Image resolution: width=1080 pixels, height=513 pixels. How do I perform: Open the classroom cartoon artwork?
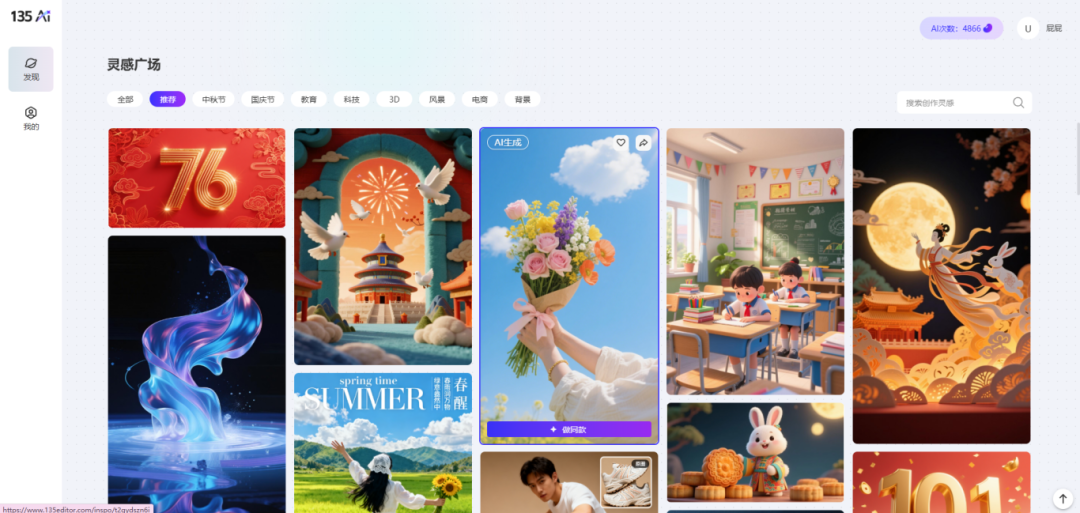(755, 260)
